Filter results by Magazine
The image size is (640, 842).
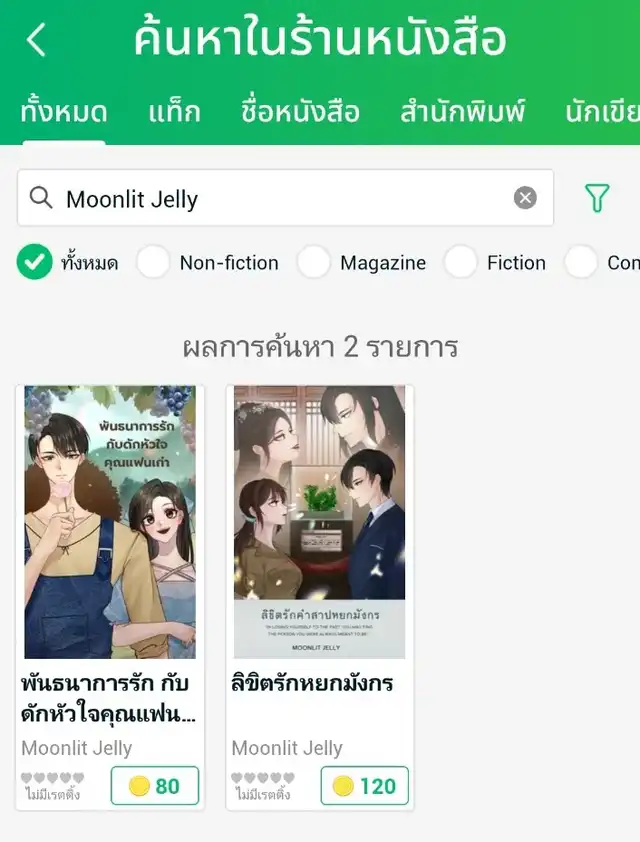coord(313,263)
